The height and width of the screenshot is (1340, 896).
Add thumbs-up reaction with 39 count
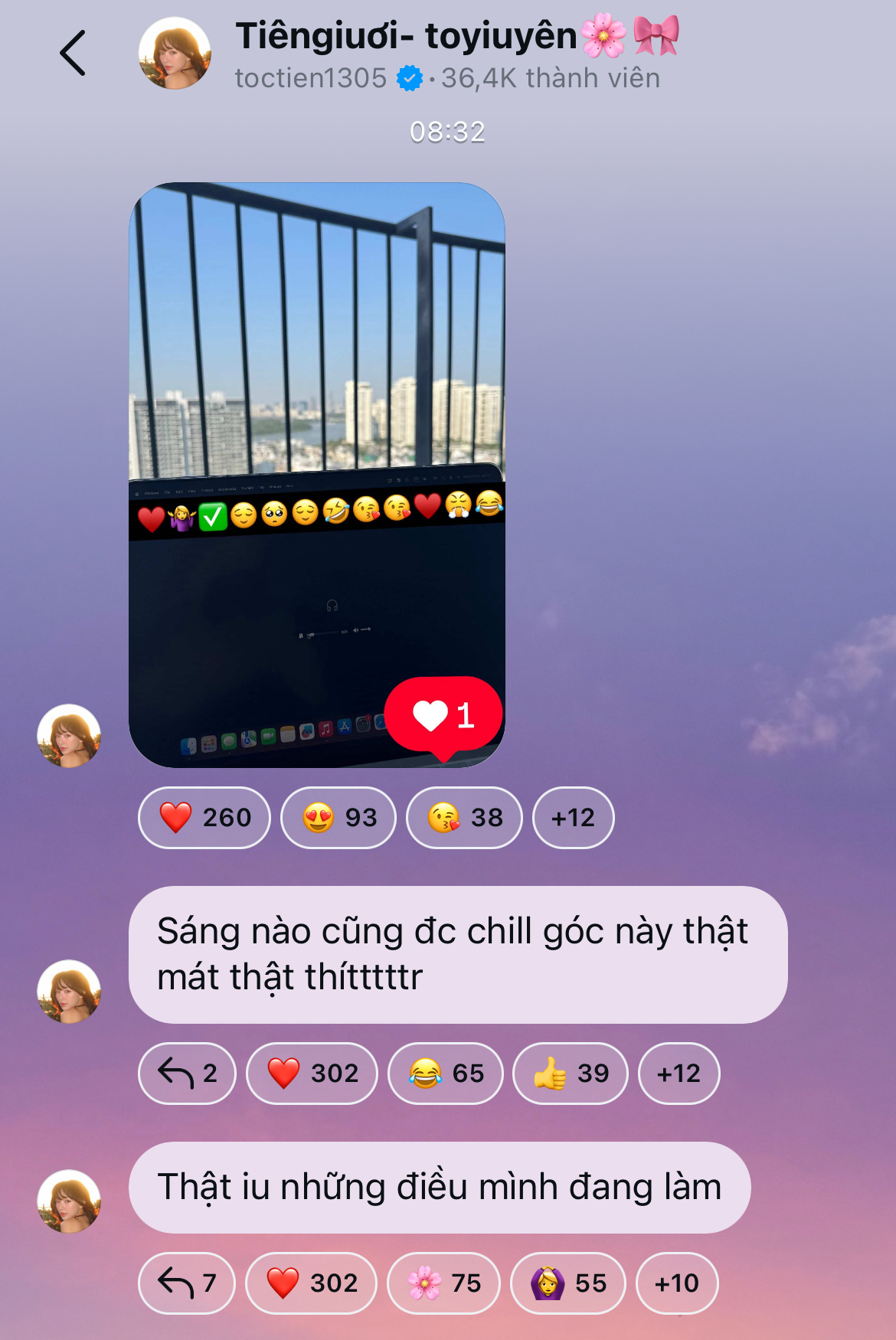point(571,1074)
